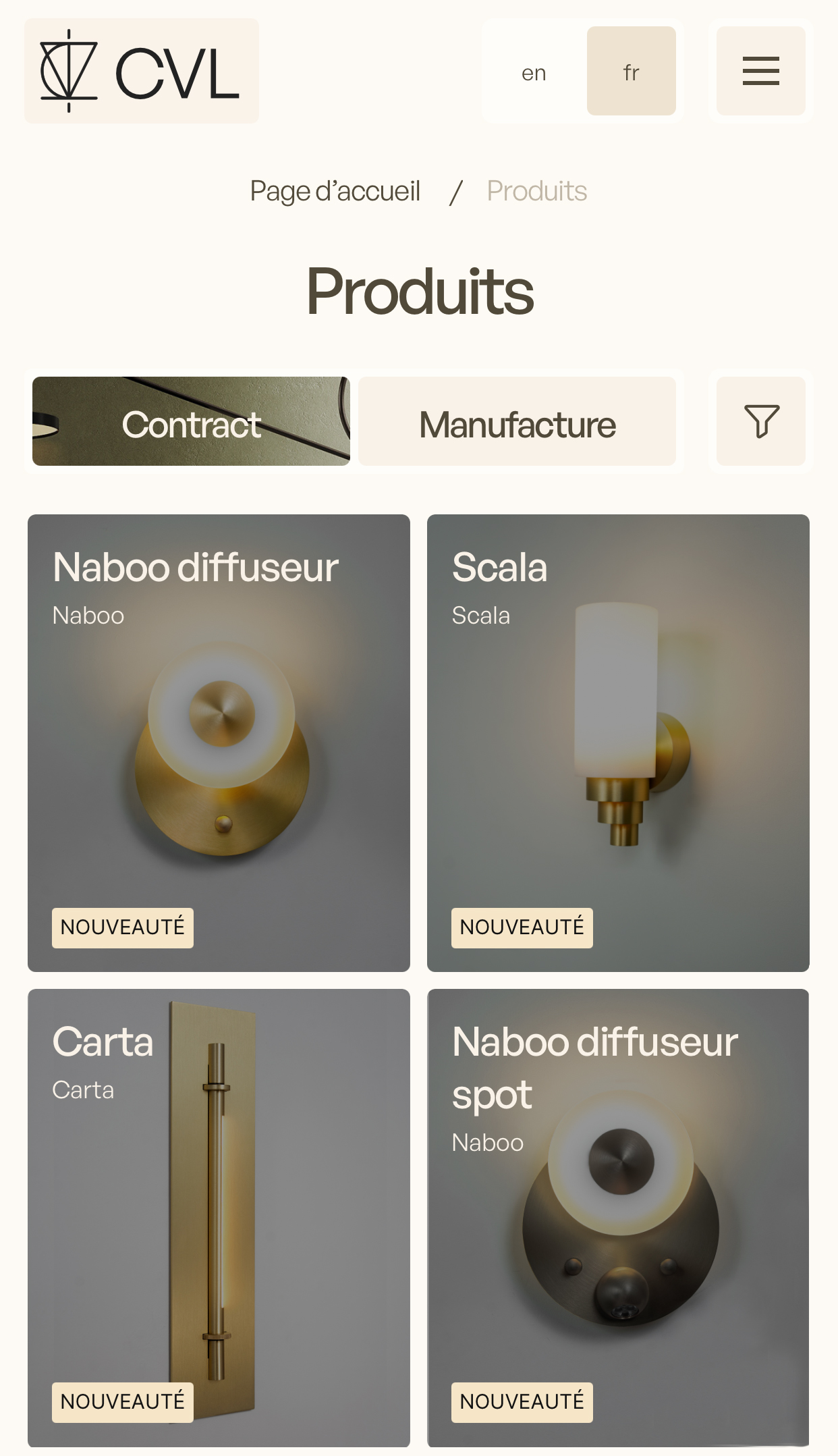This screenshot has width=838, height=1456.
Task: Select the French language option
Action: 631,72
